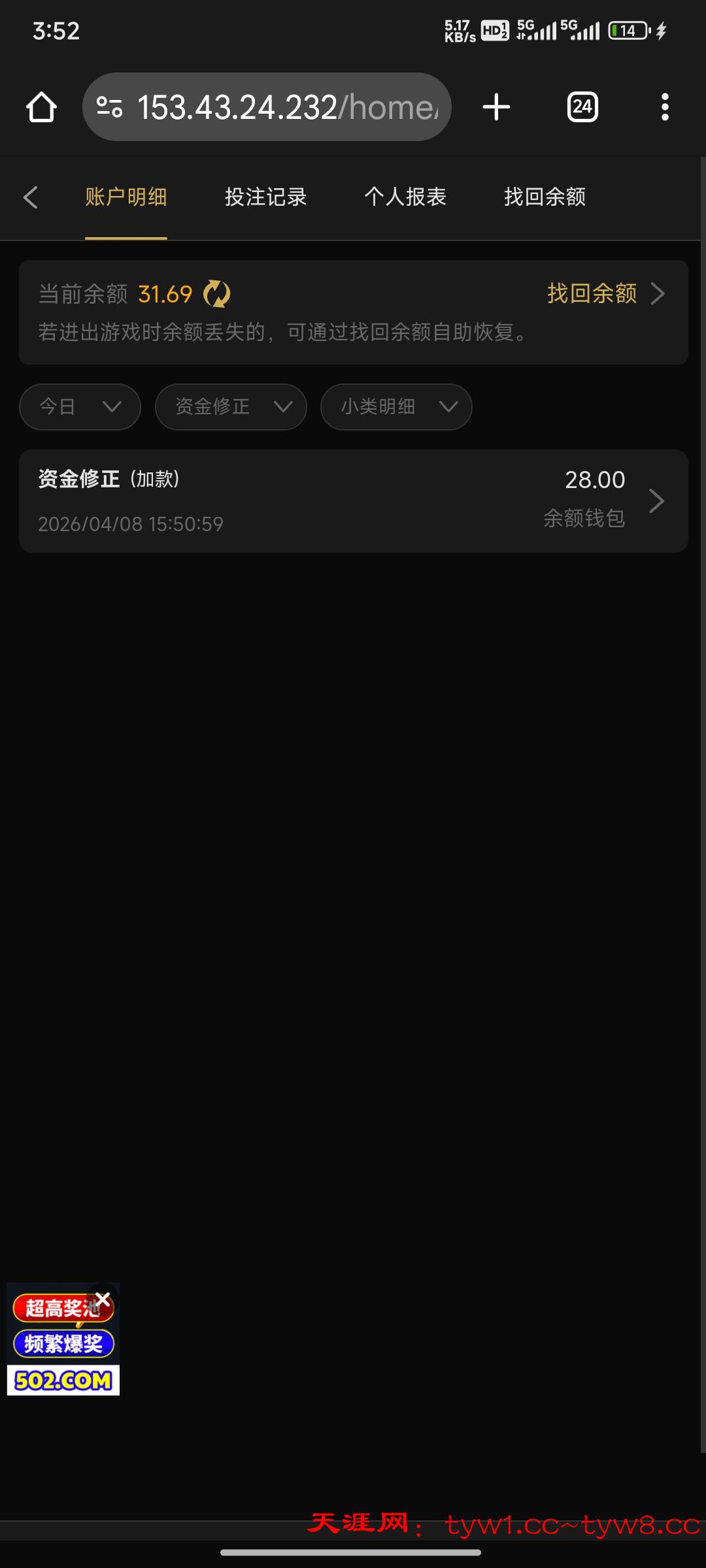
Task: Expand the 资金修正 type dropdown
Action: (x=231, y=407)
